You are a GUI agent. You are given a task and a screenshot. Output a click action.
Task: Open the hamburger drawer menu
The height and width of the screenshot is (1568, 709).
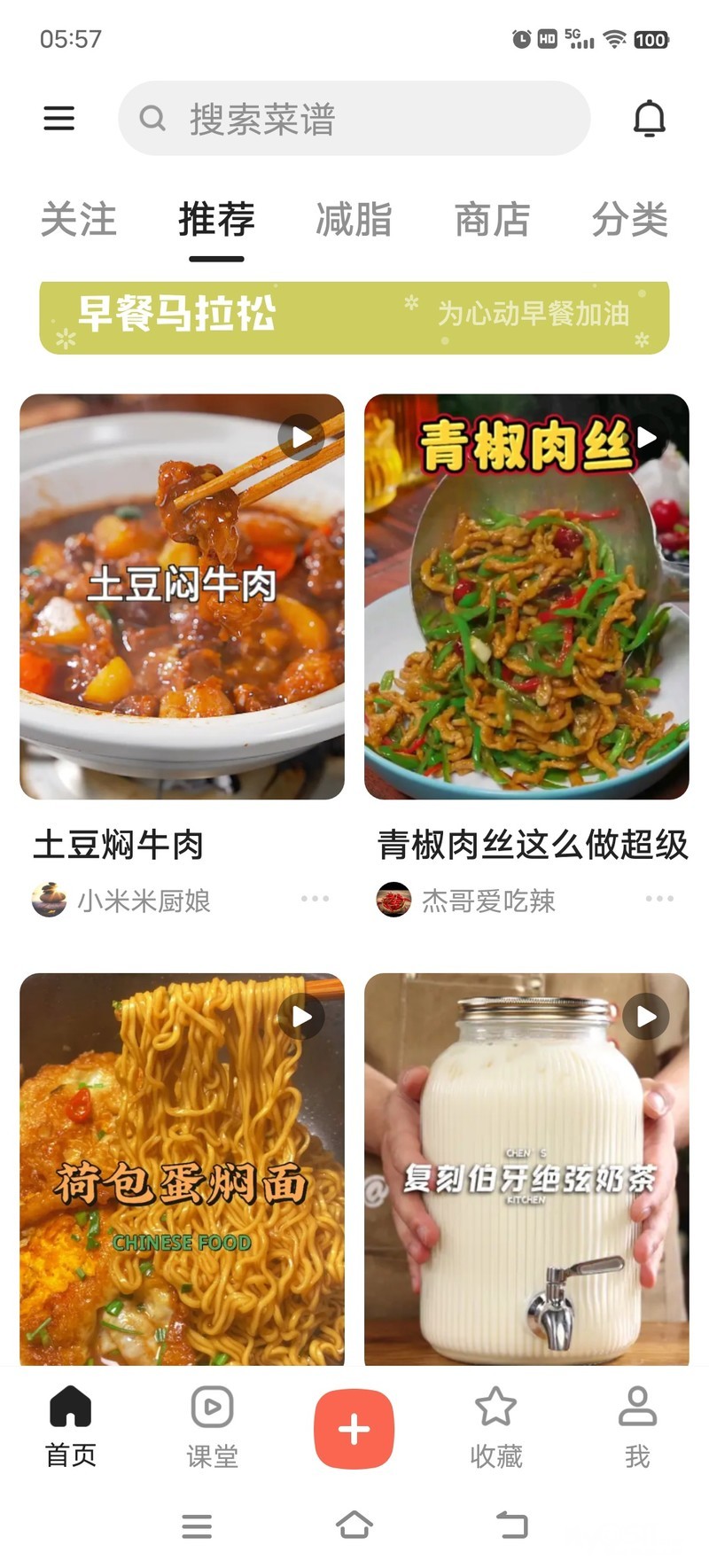click(x=59, y=118)
